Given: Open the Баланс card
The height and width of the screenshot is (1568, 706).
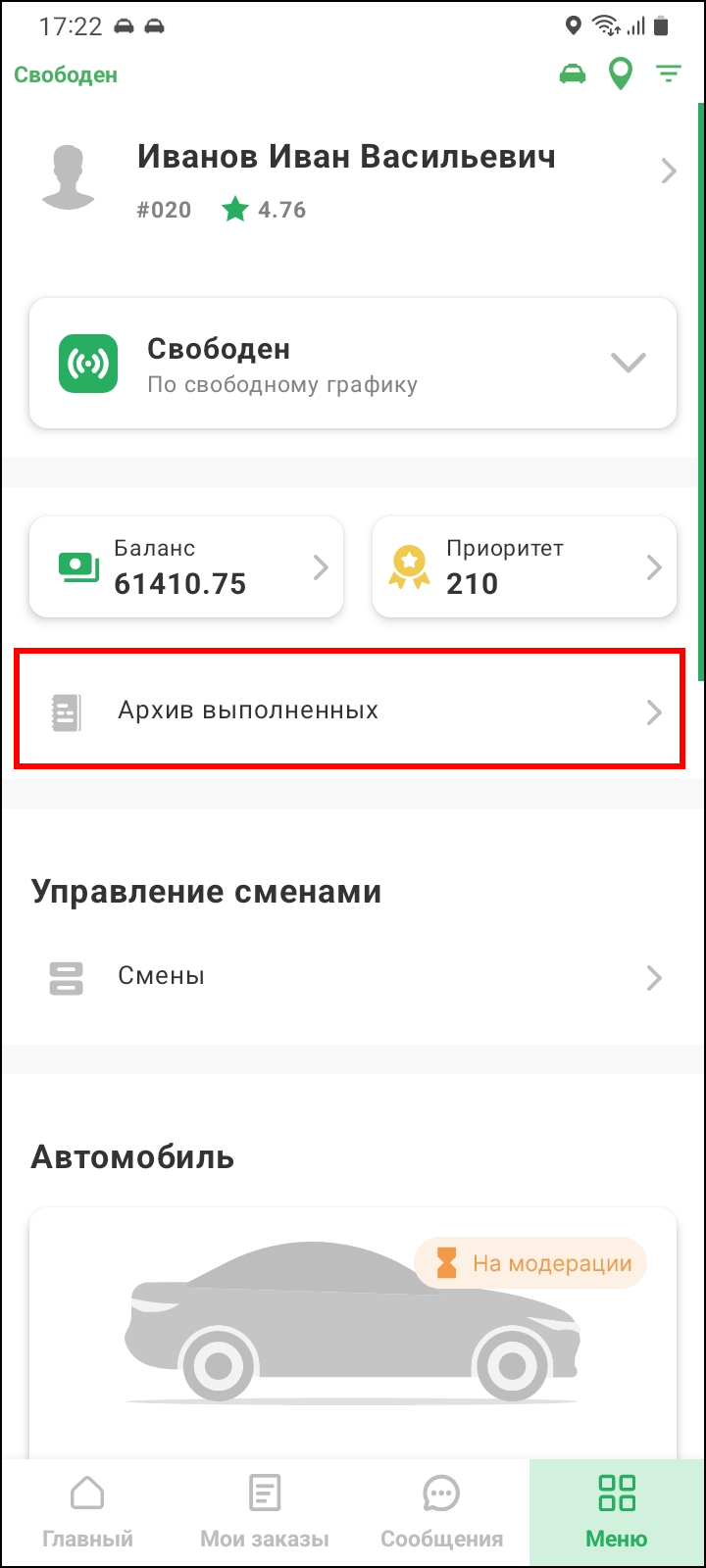Looking at the screenshot, I should pos(186,567).
